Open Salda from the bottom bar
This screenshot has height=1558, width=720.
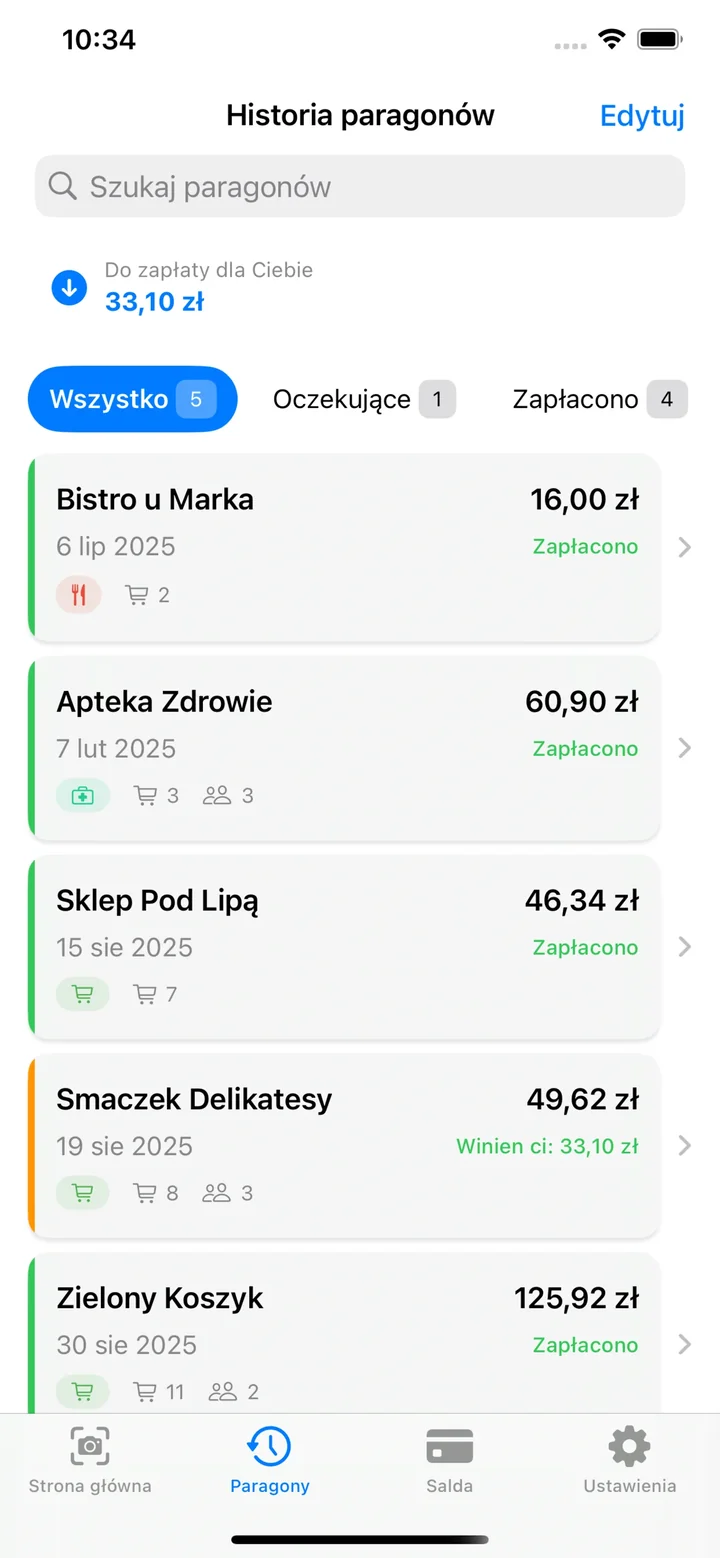449,1460
